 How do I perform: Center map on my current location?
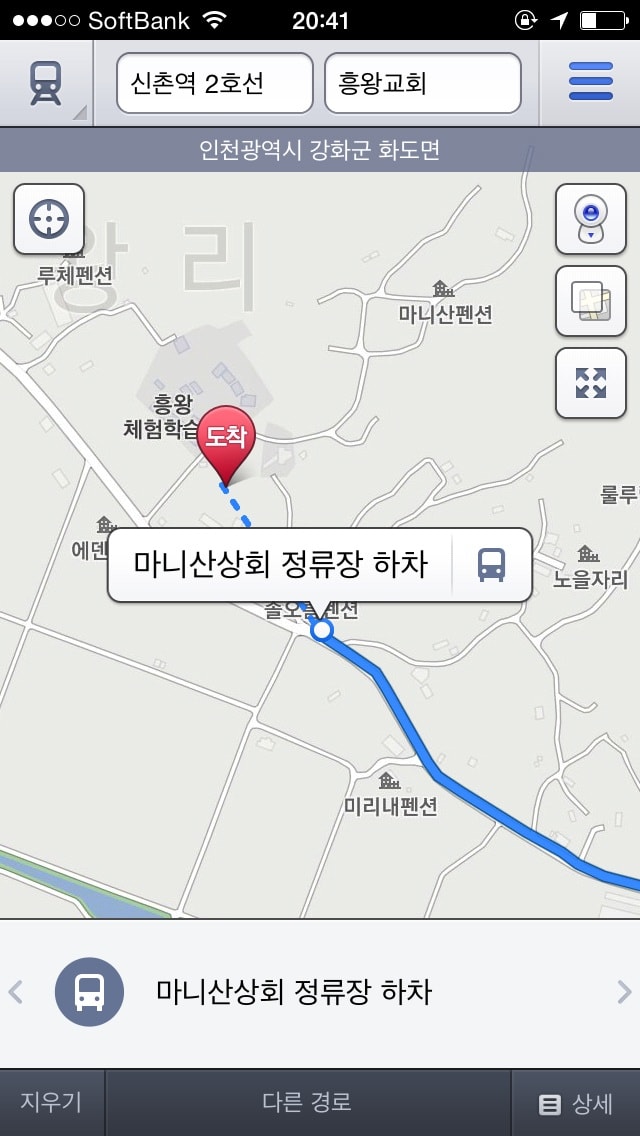click(x=49, y=218)
